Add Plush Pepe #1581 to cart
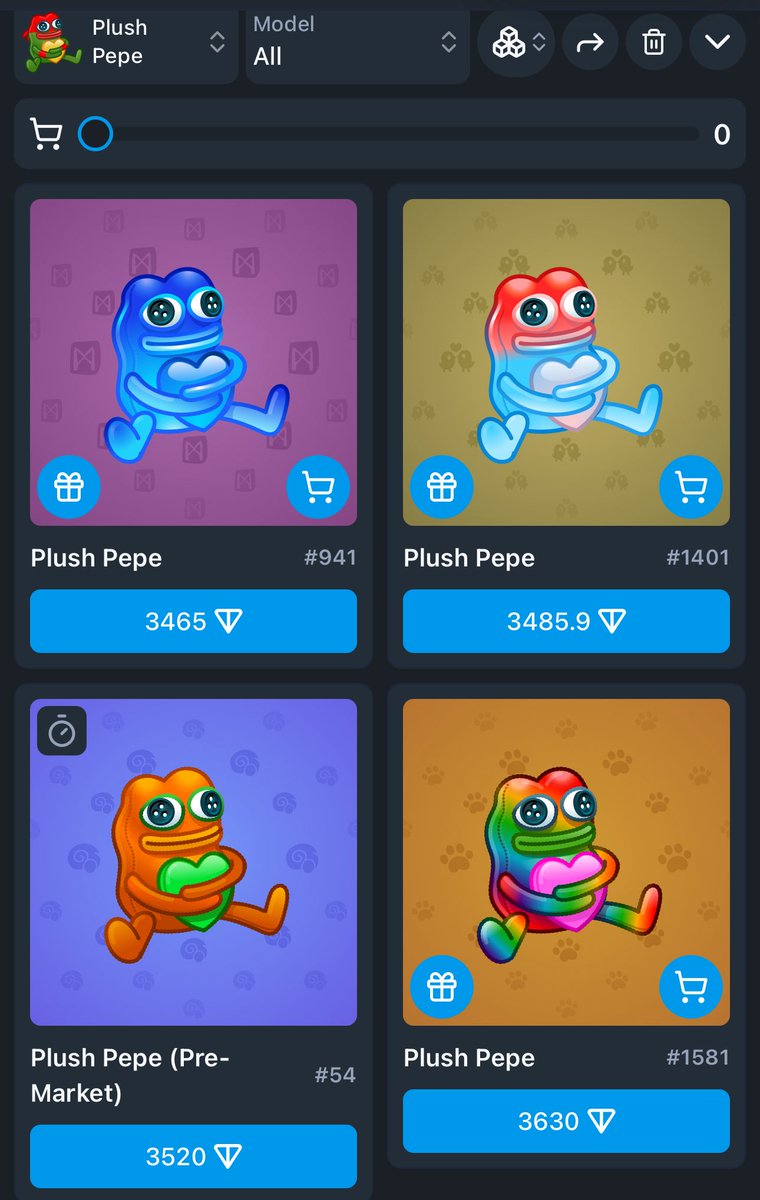 (x=690, y=987)
